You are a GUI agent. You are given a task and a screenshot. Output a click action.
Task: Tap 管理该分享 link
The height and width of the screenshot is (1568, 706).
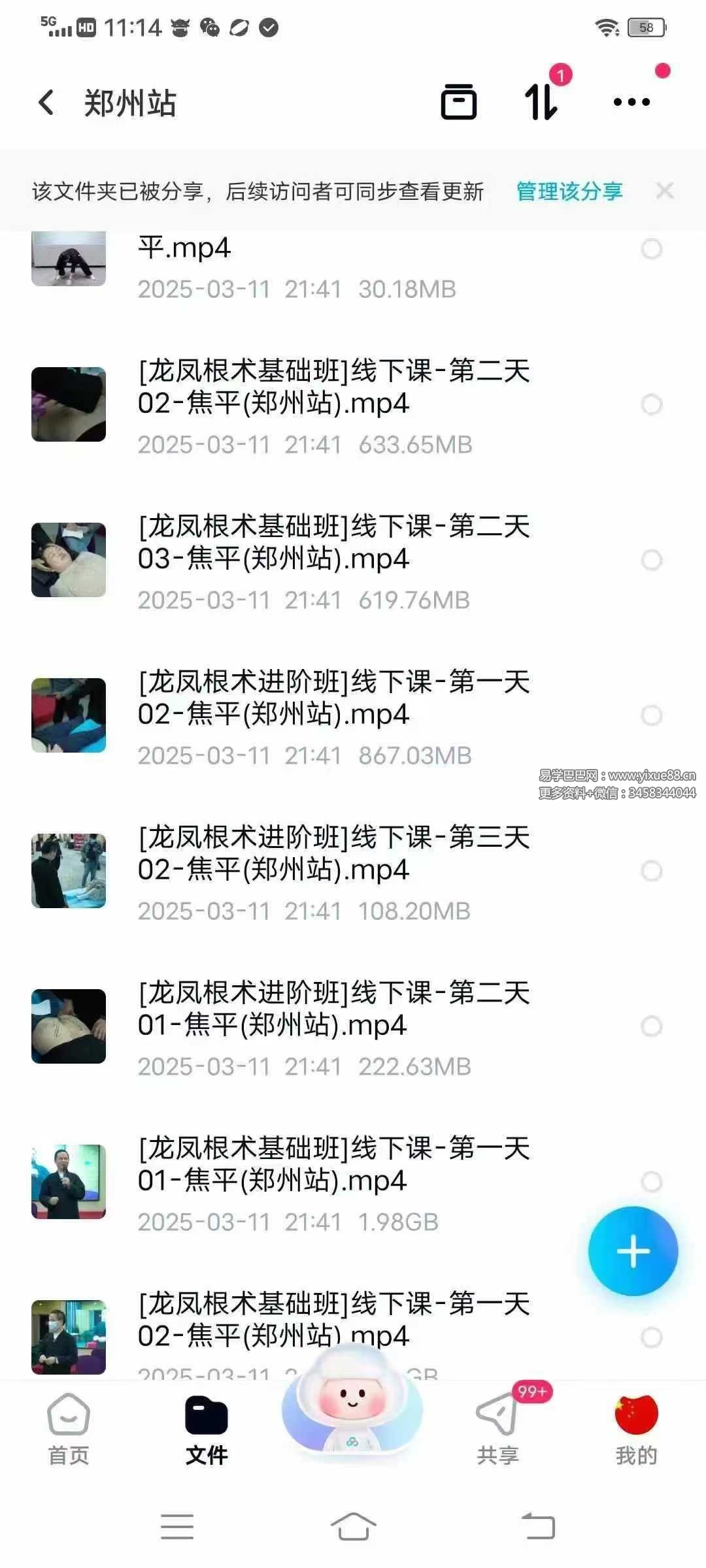click(x=569, y=191)
